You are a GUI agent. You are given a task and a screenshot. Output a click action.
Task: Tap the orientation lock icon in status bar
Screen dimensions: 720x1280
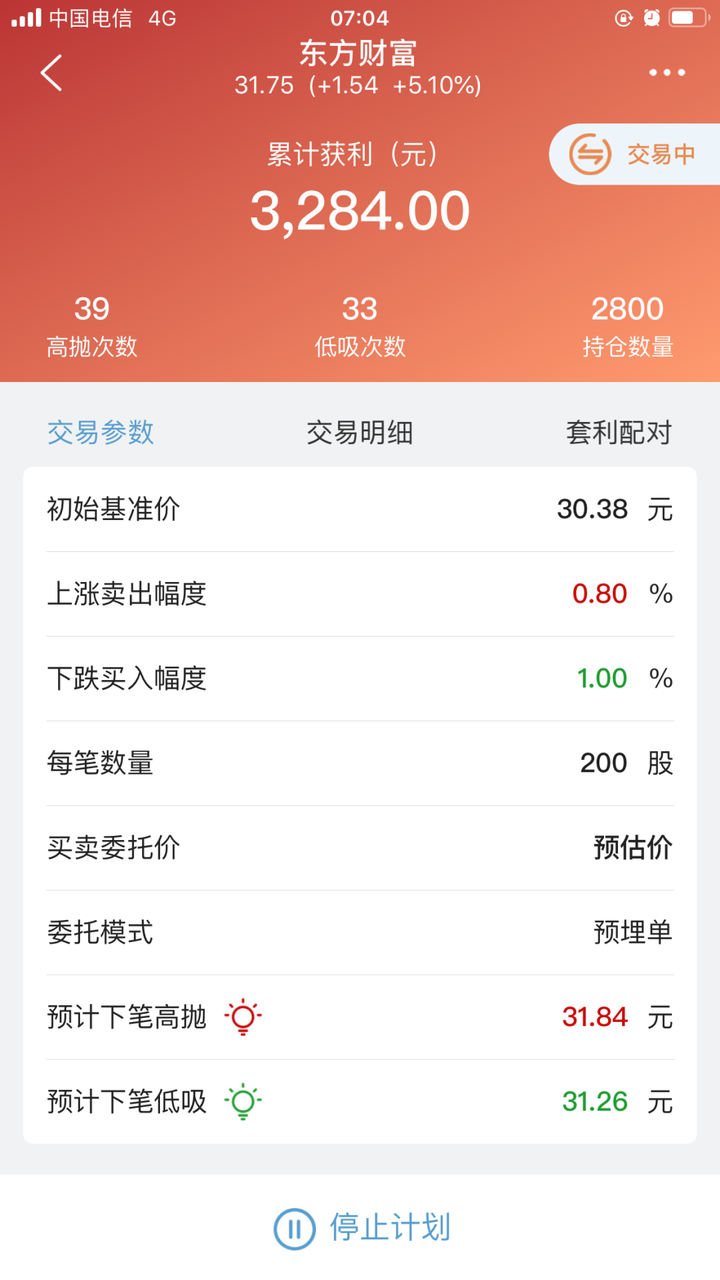point(622,16)
